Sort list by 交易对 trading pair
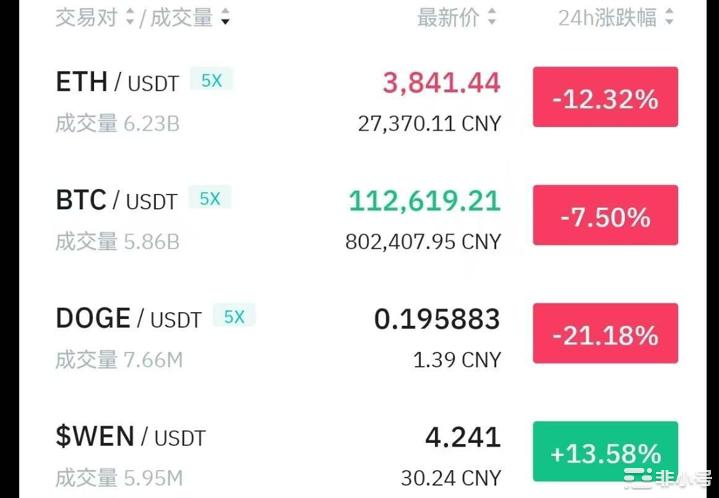This screenshot has width=719, height=498. click(93, 17)
